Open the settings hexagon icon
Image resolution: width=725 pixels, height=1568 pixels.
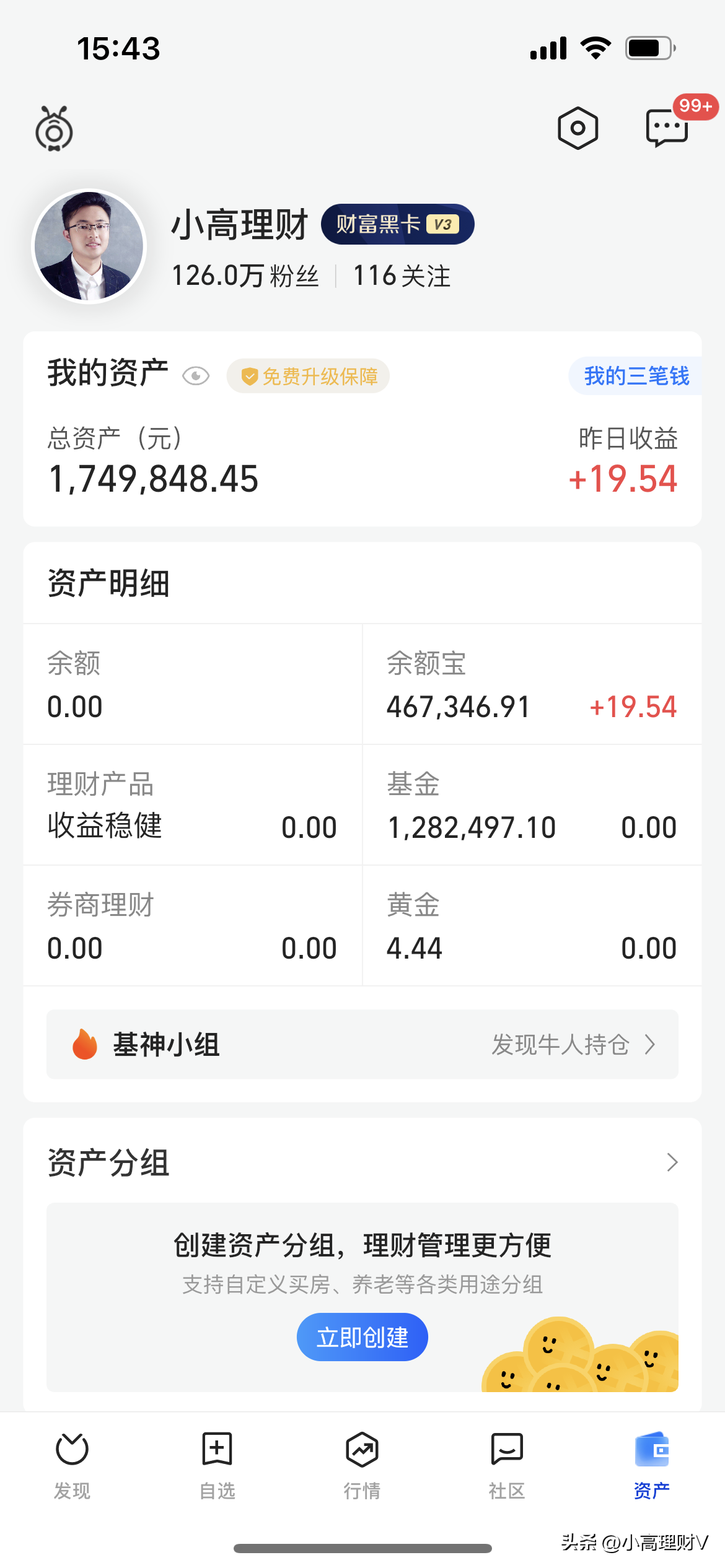tap(578, 128)
